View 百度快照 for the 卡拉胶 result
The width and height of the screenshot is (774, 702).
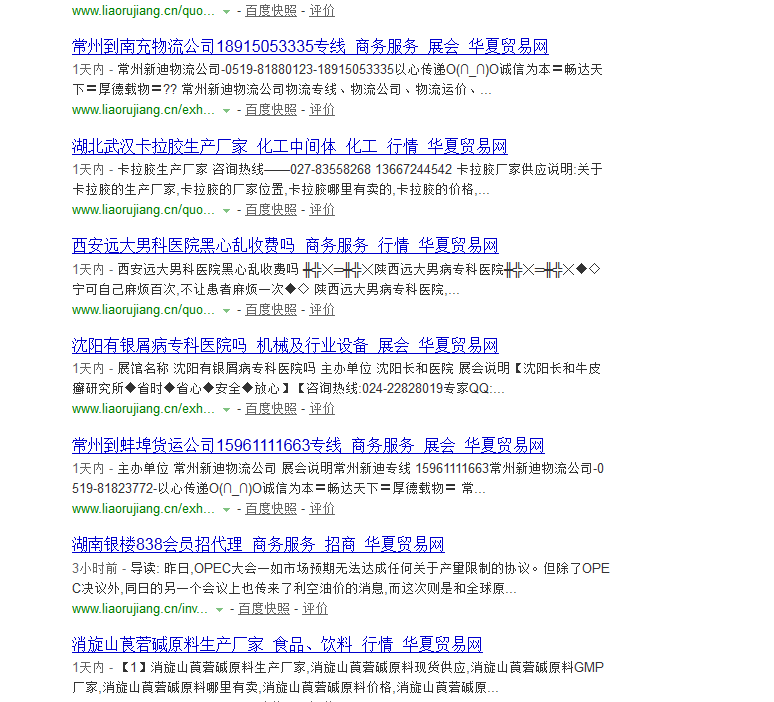[x=271, y=210]
